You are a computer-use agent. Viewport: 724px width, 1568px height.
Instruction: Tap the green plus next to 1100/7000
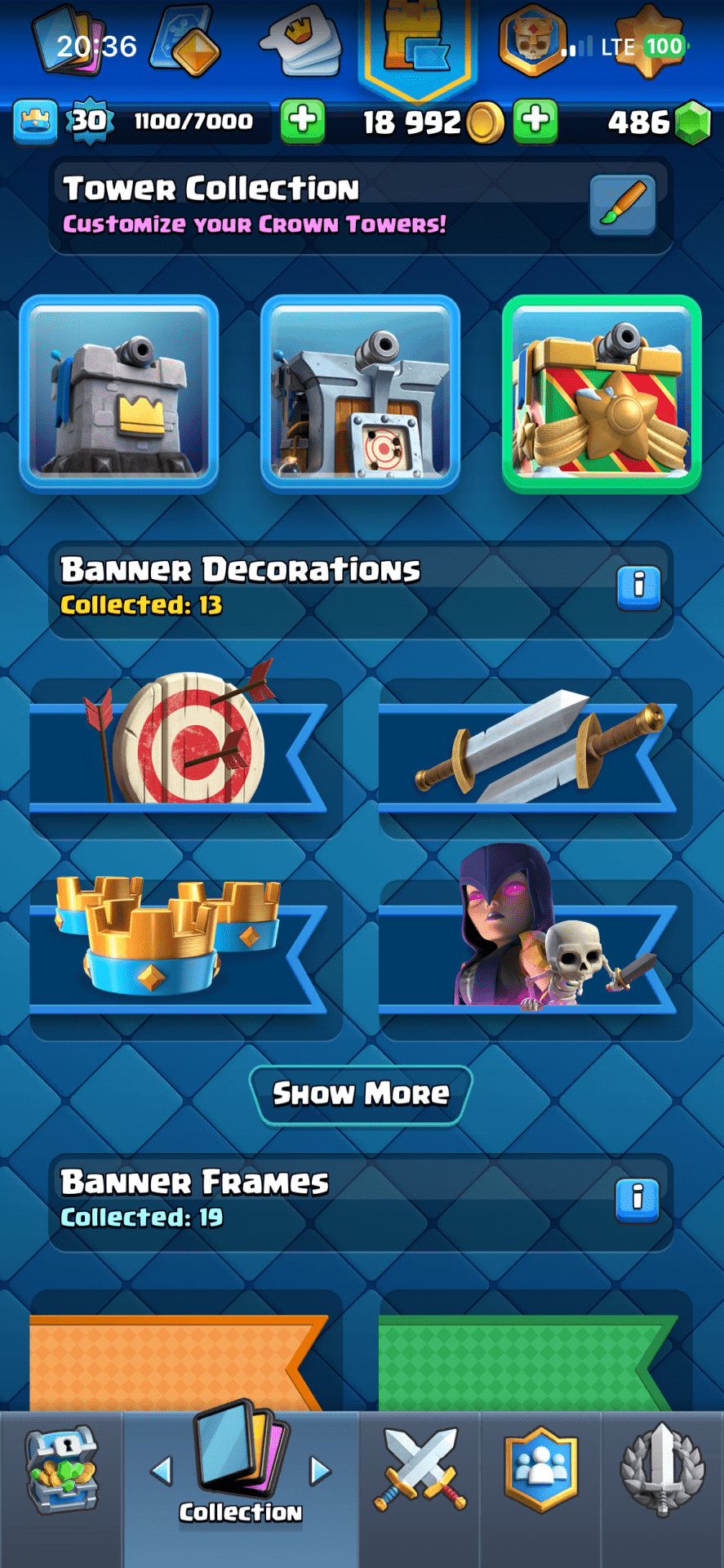(x=303, y=121)
